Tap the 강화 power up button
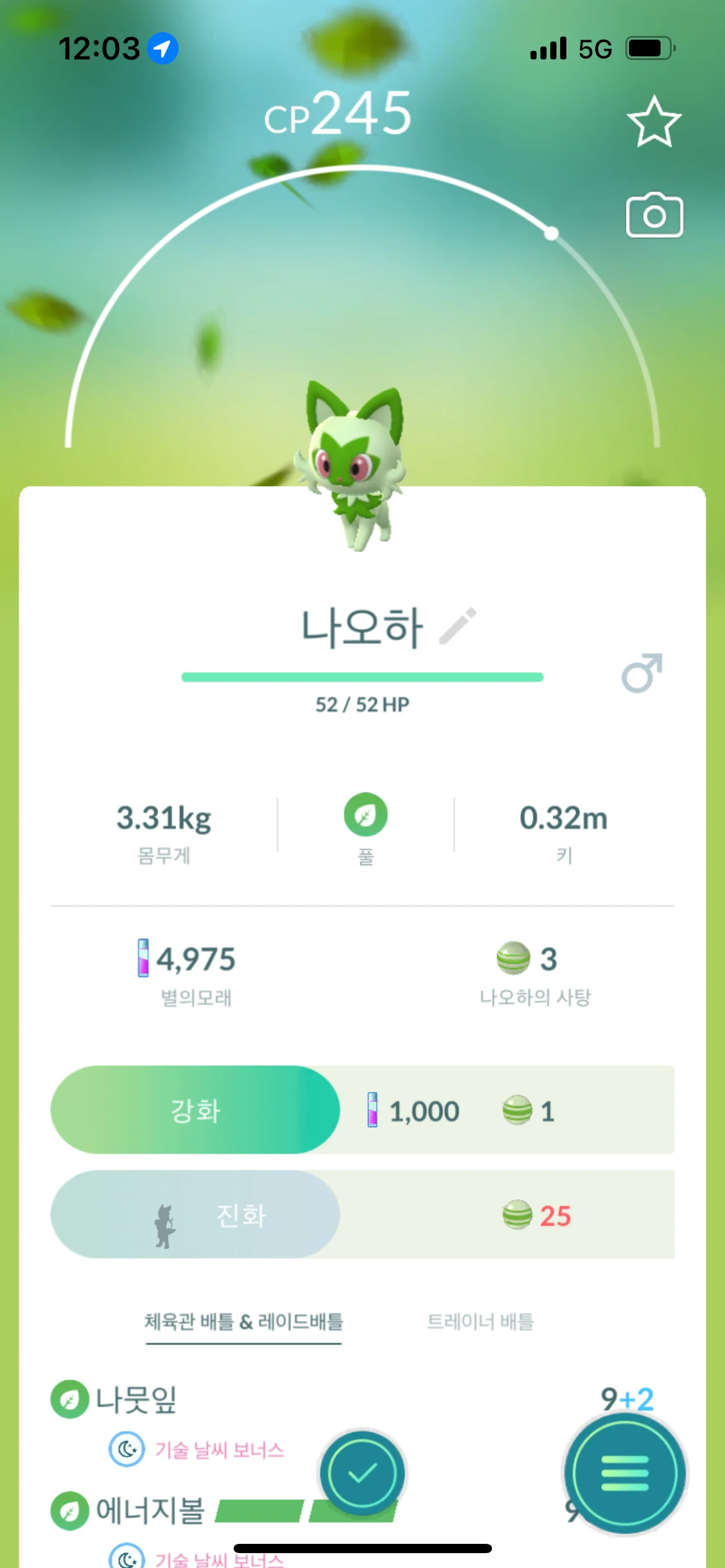 click(195, 1110)
